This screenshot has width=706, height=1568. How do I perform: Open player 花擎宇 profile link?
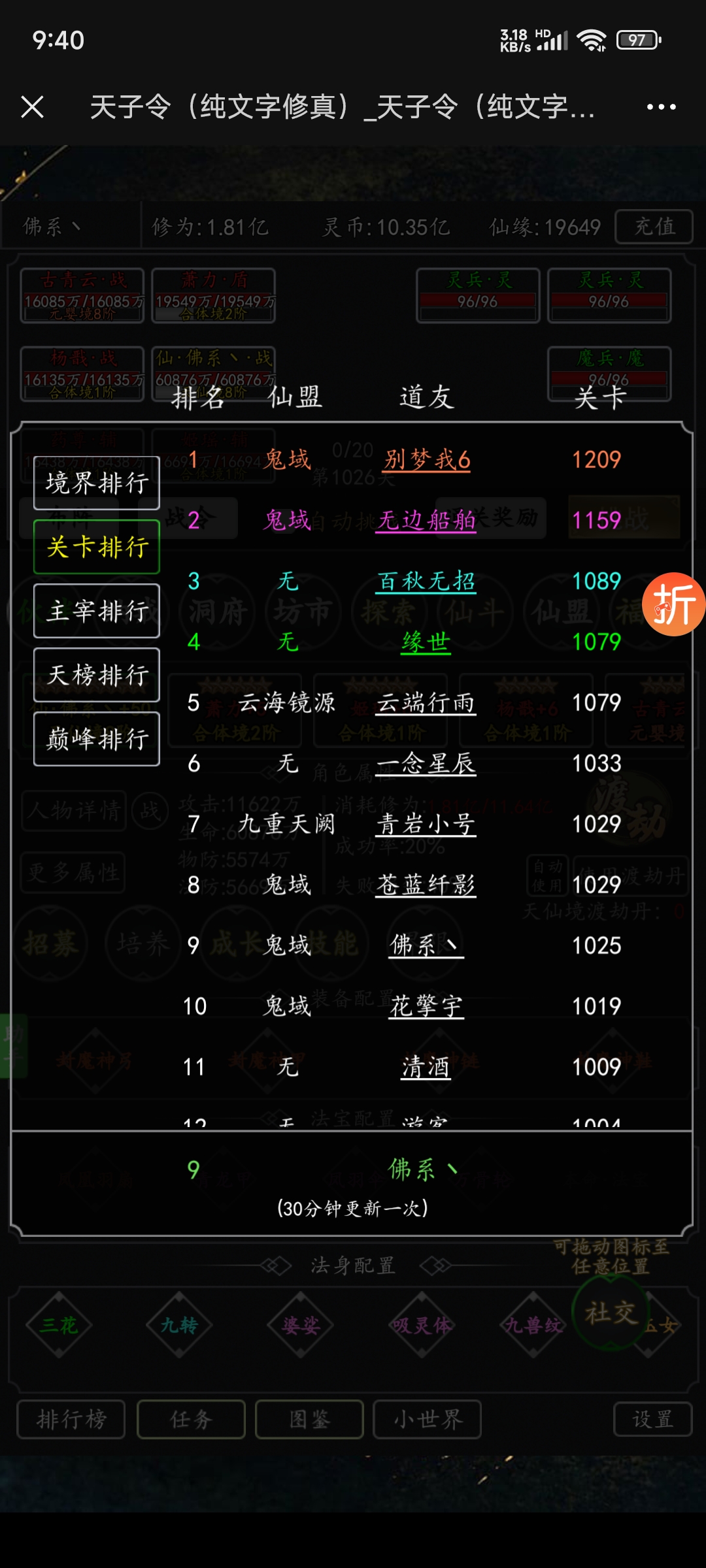tap(426, 1006)
